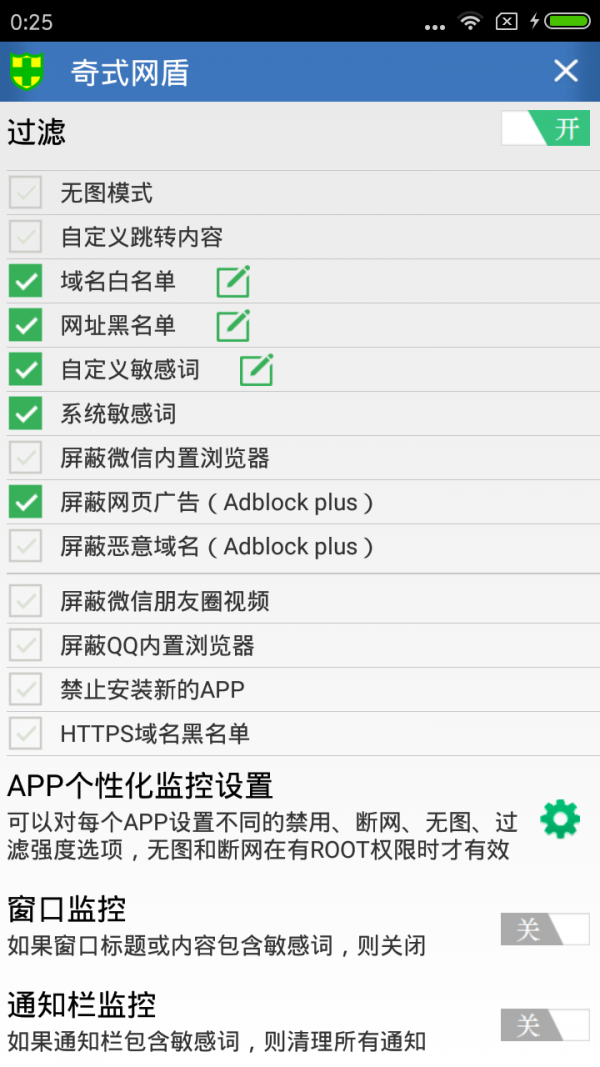
Task: Uncheck 自定义敏感词 checkbox
Action: pos(26,369)
